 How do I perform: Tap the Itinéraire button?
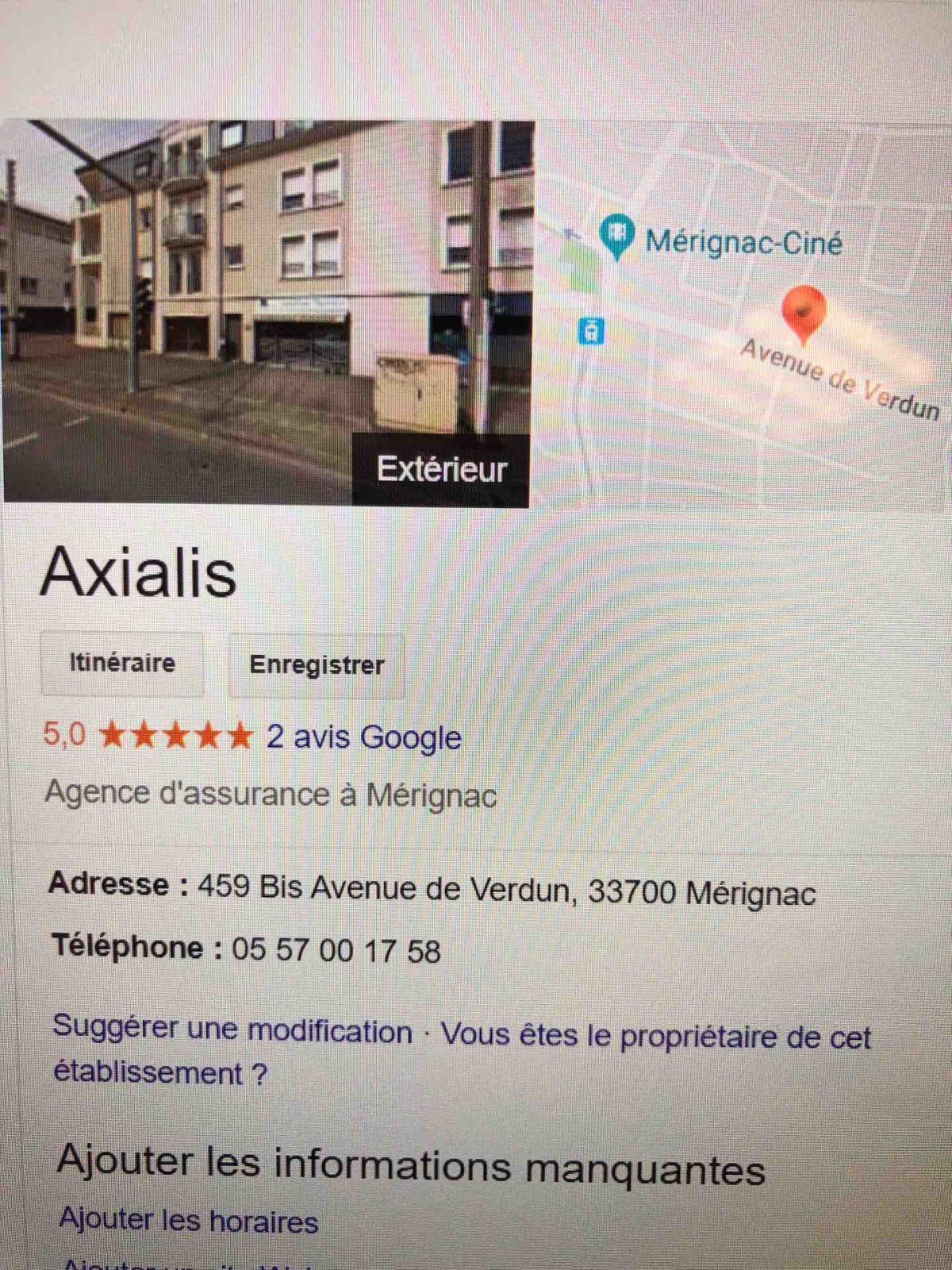[x=122, y=664]
